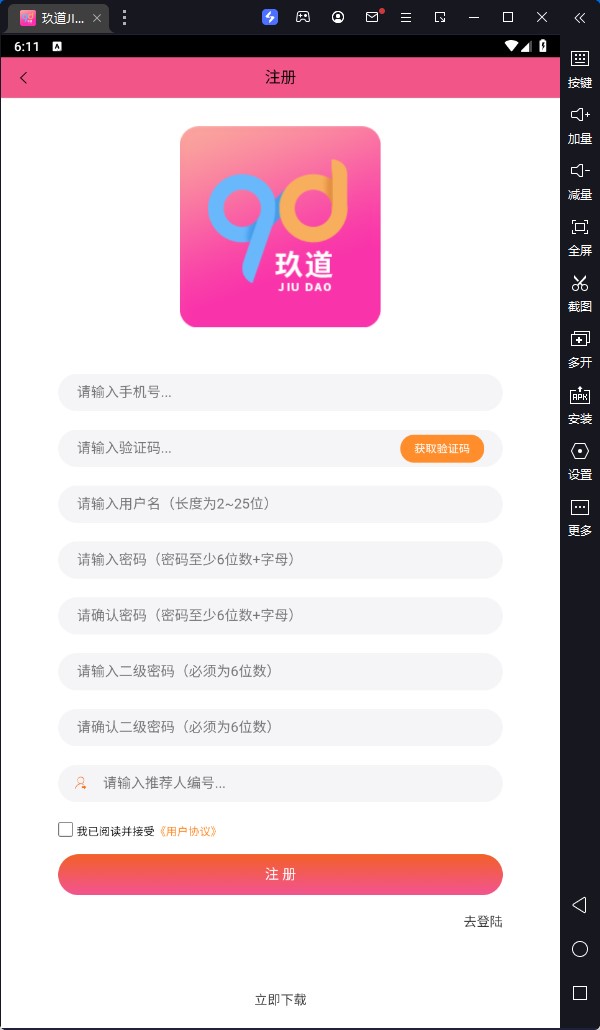Image resolution: width=600 pixels, height=1030 pixels.
Task: Go to login via 去登陆
Action: click(483, 921)
